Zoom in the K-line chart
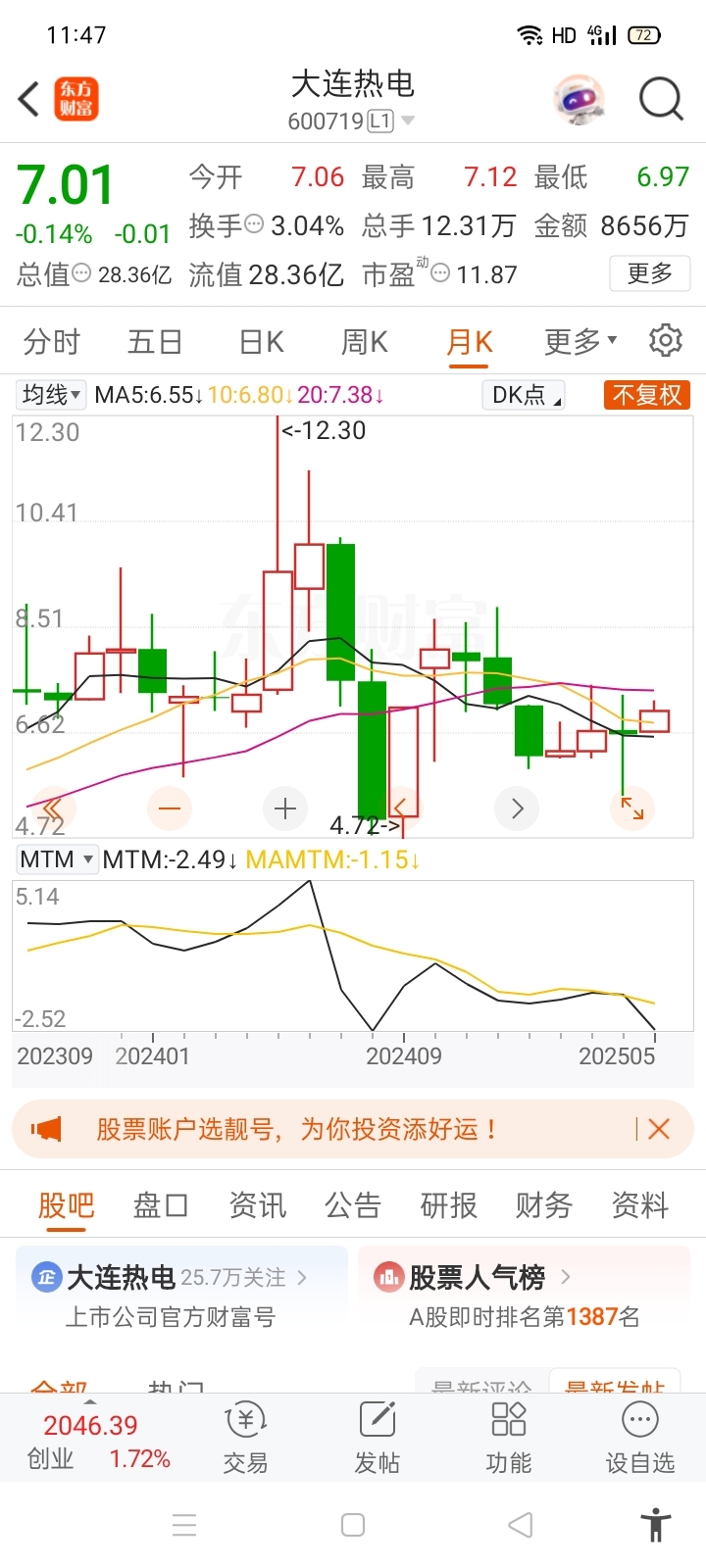The image size is (706, 1568). (285, 808)
